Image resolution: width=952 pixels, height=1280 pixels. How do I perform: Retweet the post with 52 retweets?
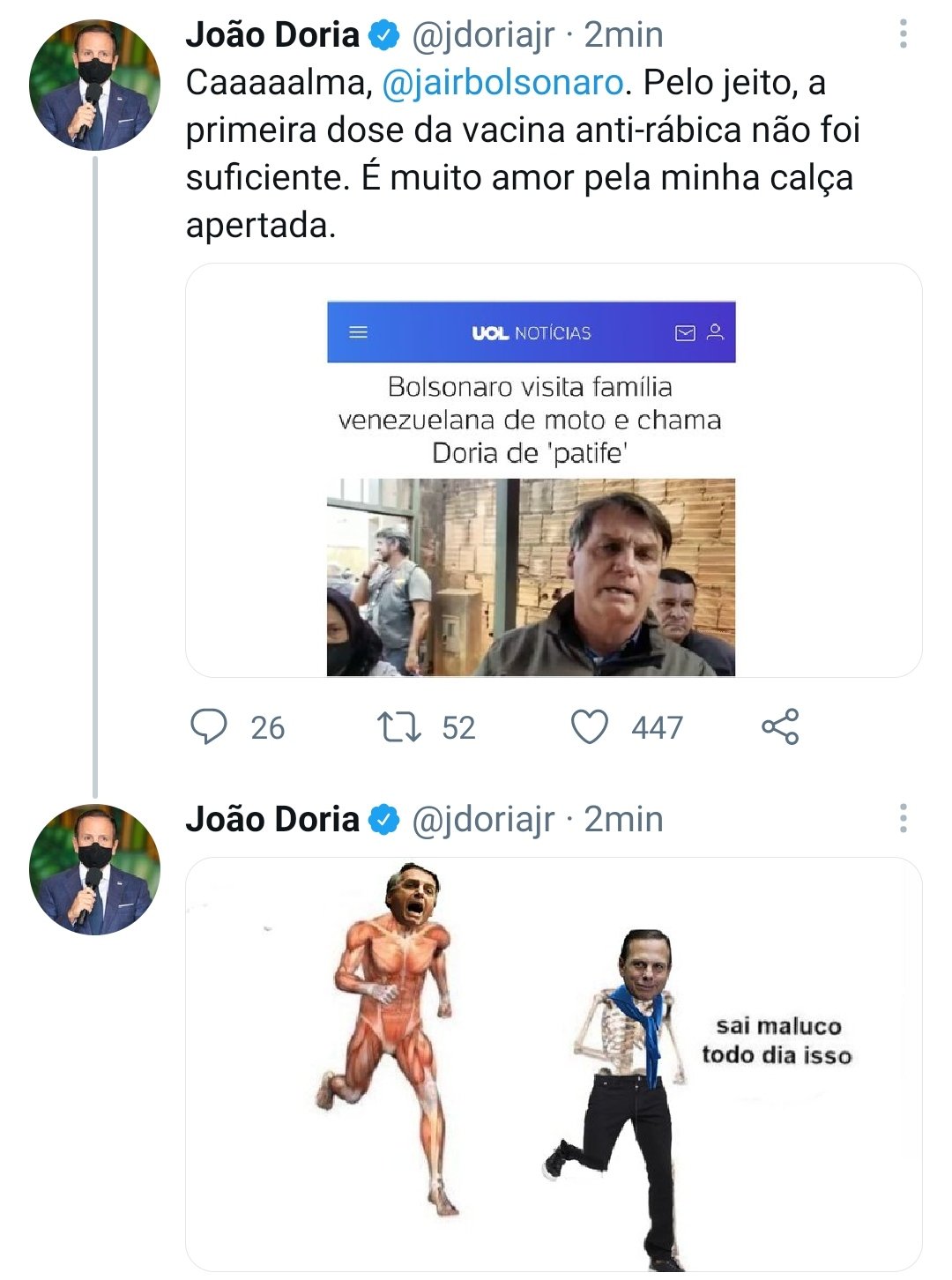(x=398, y=727)
